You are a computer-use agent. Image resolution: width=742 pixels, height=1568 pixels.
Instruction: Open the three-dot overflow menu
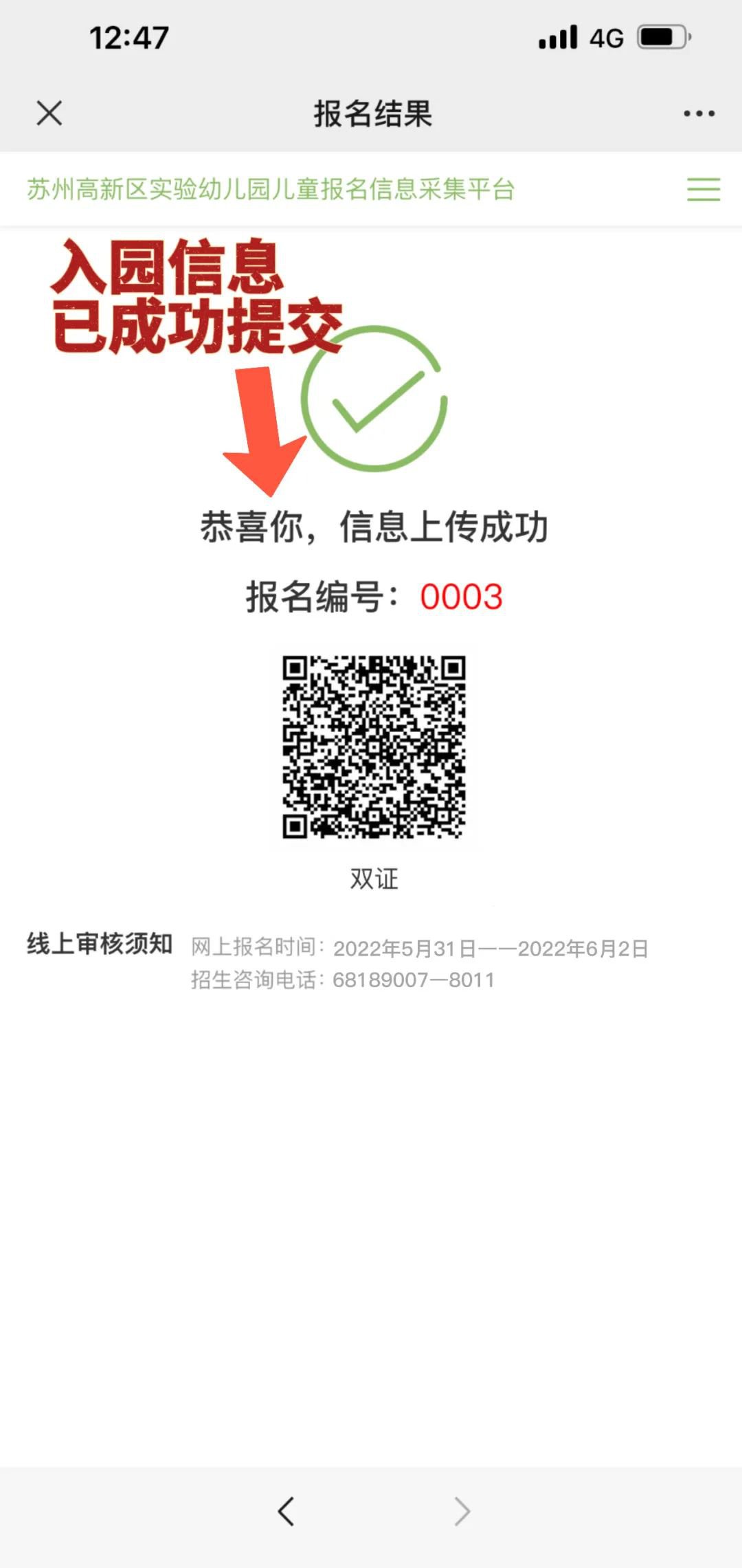(x=699, y=113)
